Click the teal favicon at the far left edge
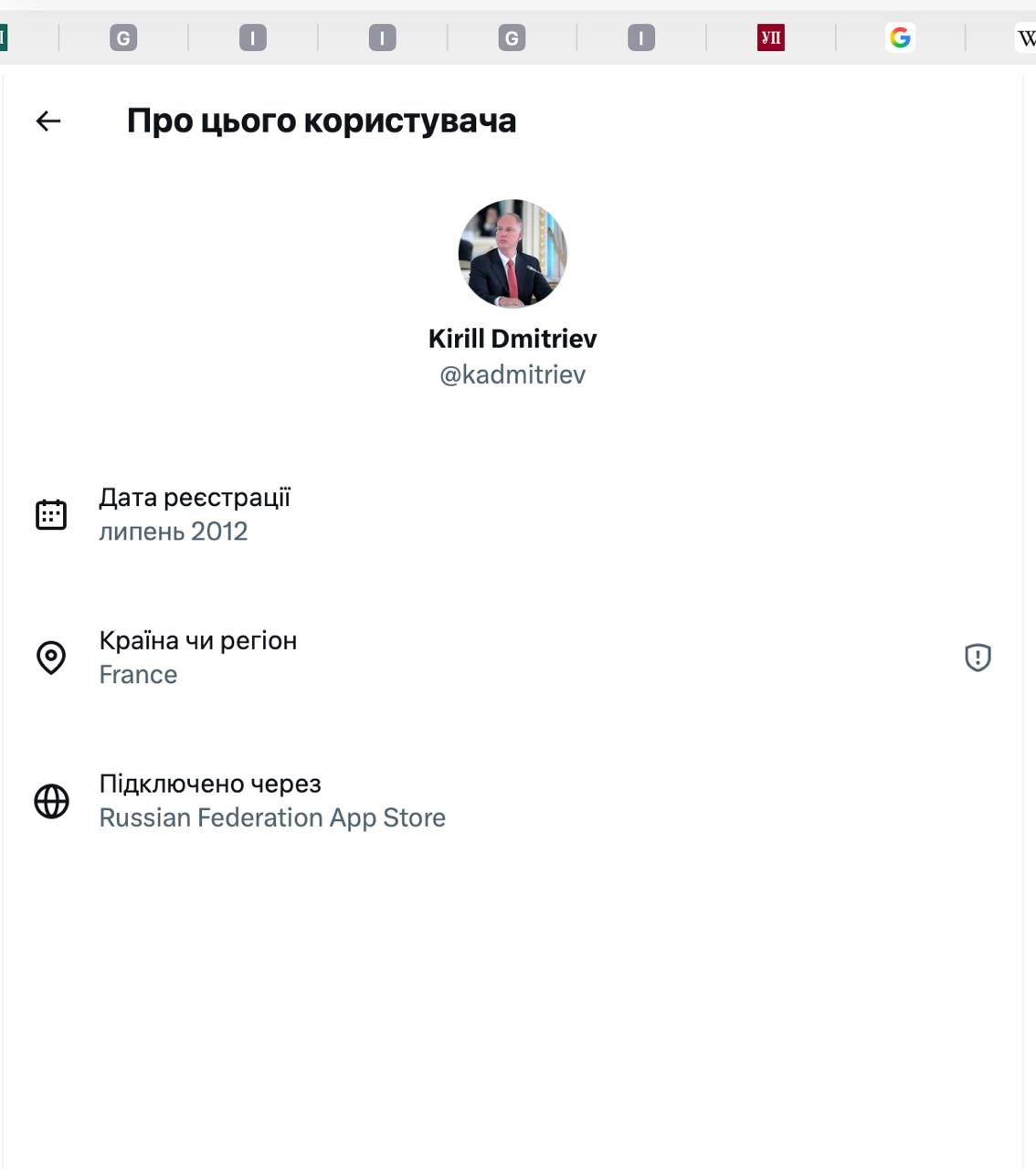The height and width of the screenshot is (1169, 1036). (4, 37)
